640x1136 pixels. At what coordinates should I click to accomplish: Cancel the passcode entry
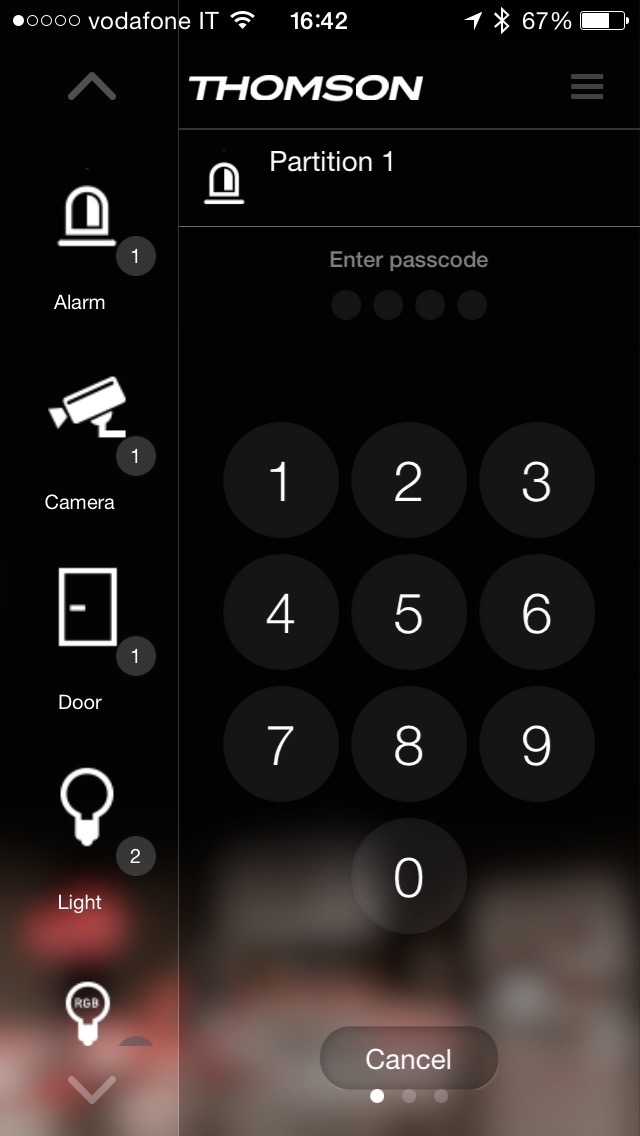pyautogui.click(x=408, y=1059)
